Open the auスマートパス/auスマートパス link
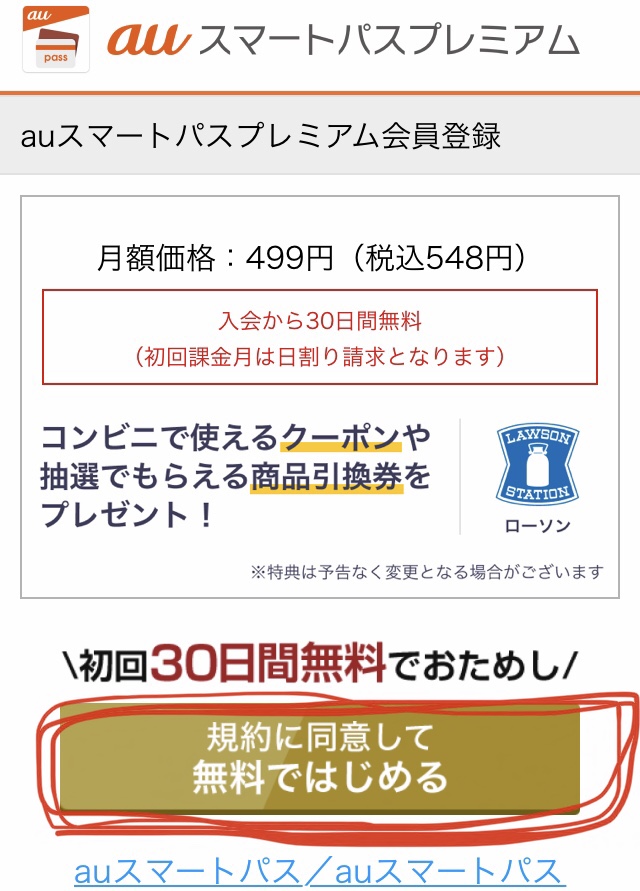The width and height of the screenshot is (640, 891). [320, 872]
